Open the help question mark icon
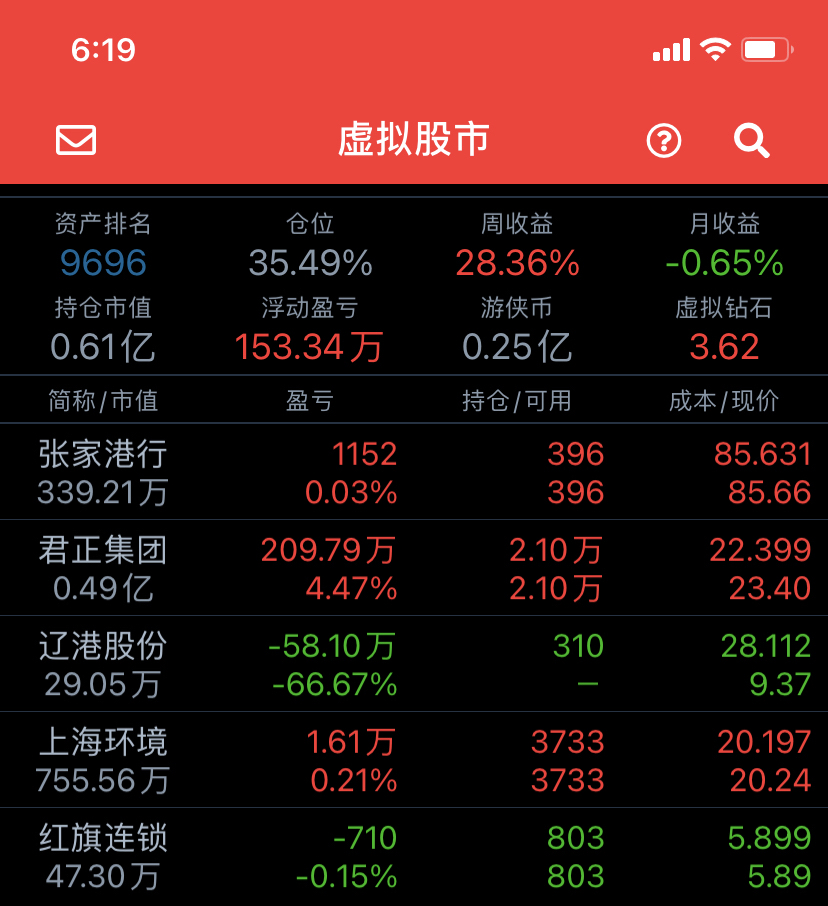The height and width of the screenshot is (906, 828). click(664, 141)
